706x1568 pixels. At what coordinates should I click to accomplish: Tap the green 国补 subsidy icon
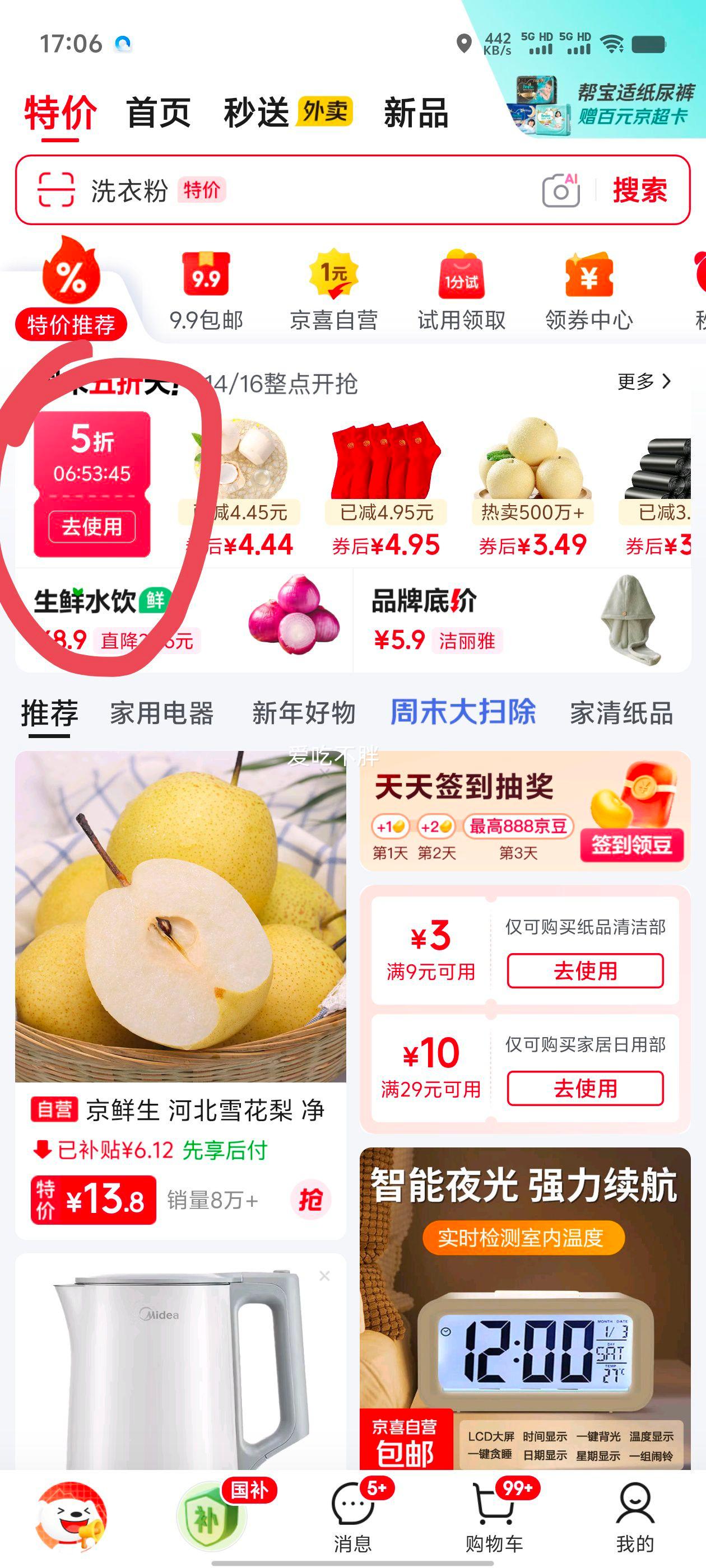point(210,1508)
